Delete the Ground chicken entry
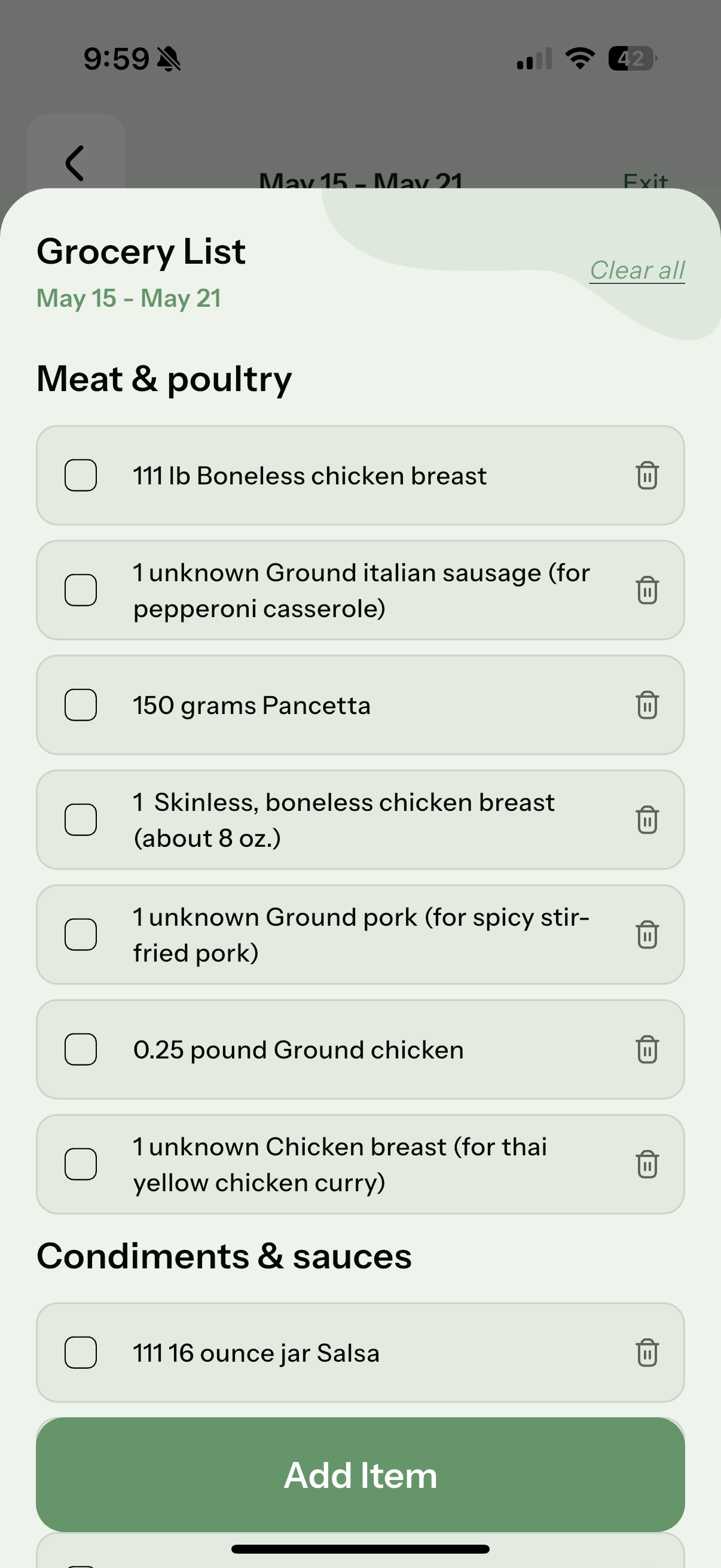 (x=646, y=1050)
